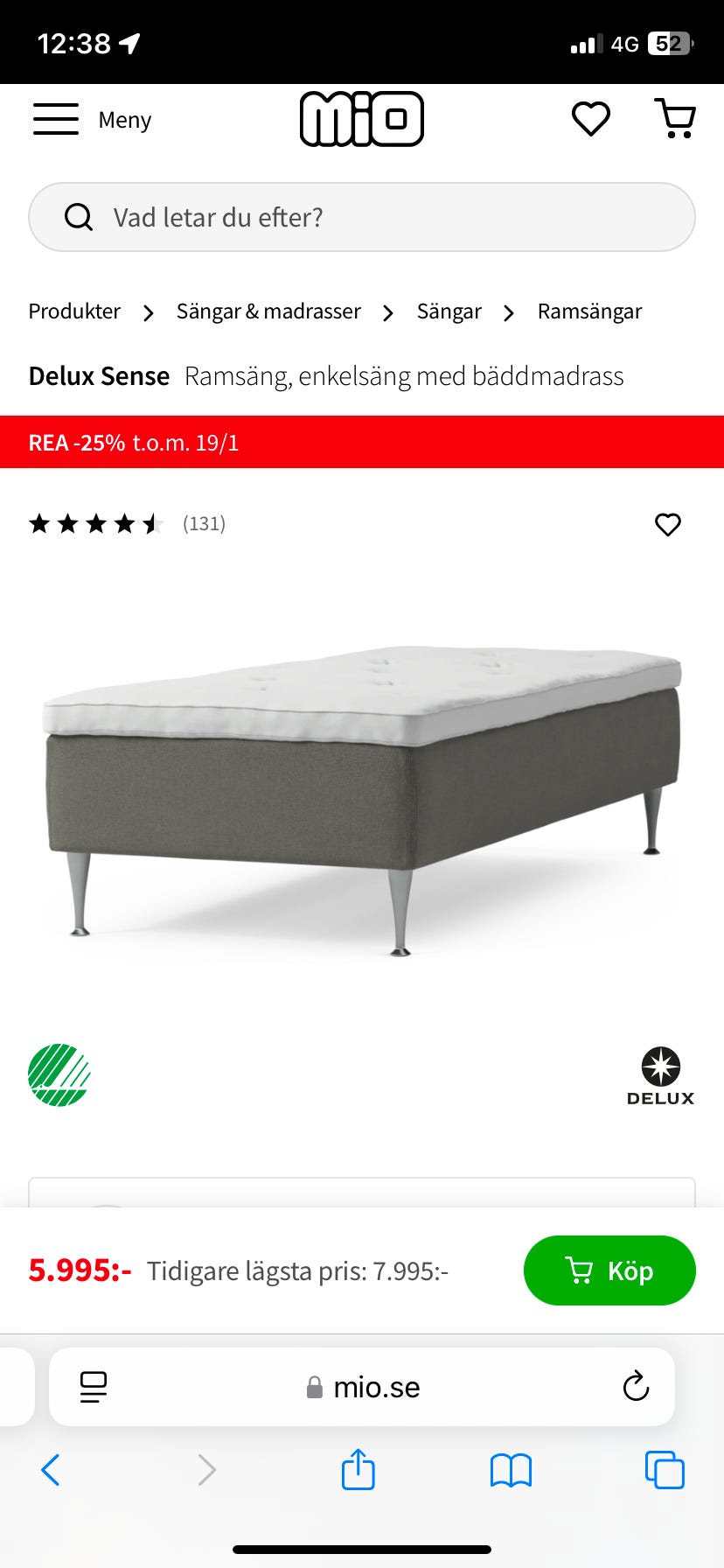Open the Ramsängar breadcrumb
Viewport: 724px width, 1568px height.
click(x=589, y=311)
